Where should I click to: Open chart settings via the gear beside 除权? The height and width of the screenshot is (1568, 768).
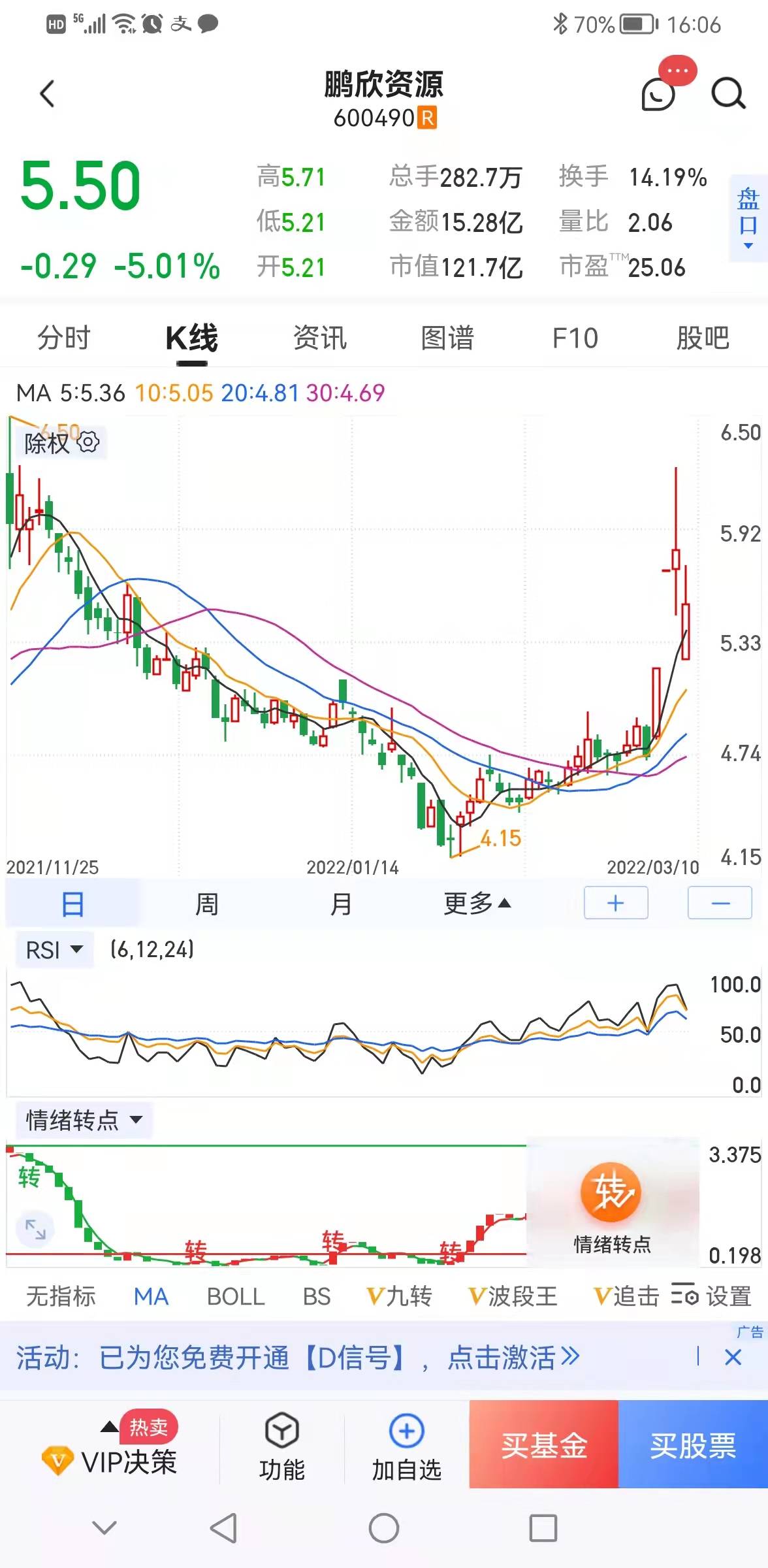point(87,443)
